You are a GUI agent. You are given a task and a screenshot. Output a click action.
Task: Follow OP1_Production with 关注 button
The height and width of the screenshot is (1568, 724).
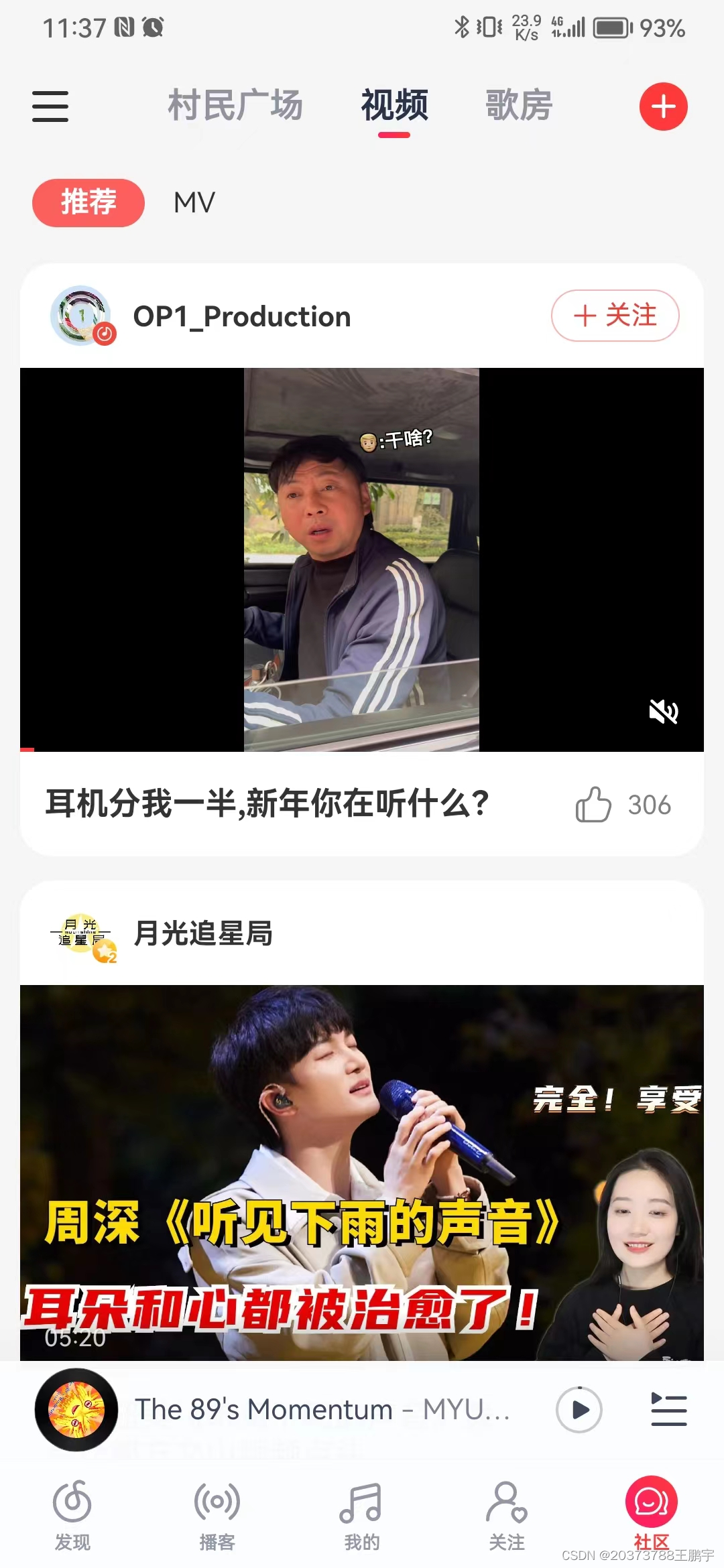click(615, 316)
